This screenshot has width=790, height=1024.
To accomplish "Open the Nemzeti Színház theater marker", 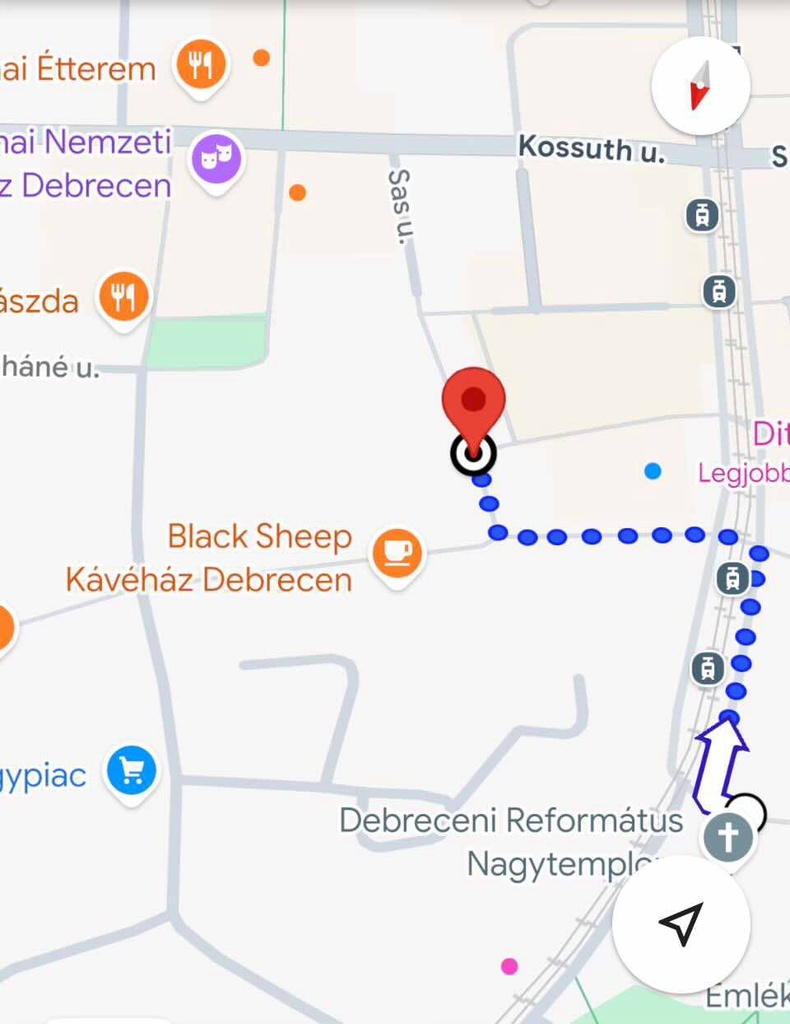I will [217, 158].
